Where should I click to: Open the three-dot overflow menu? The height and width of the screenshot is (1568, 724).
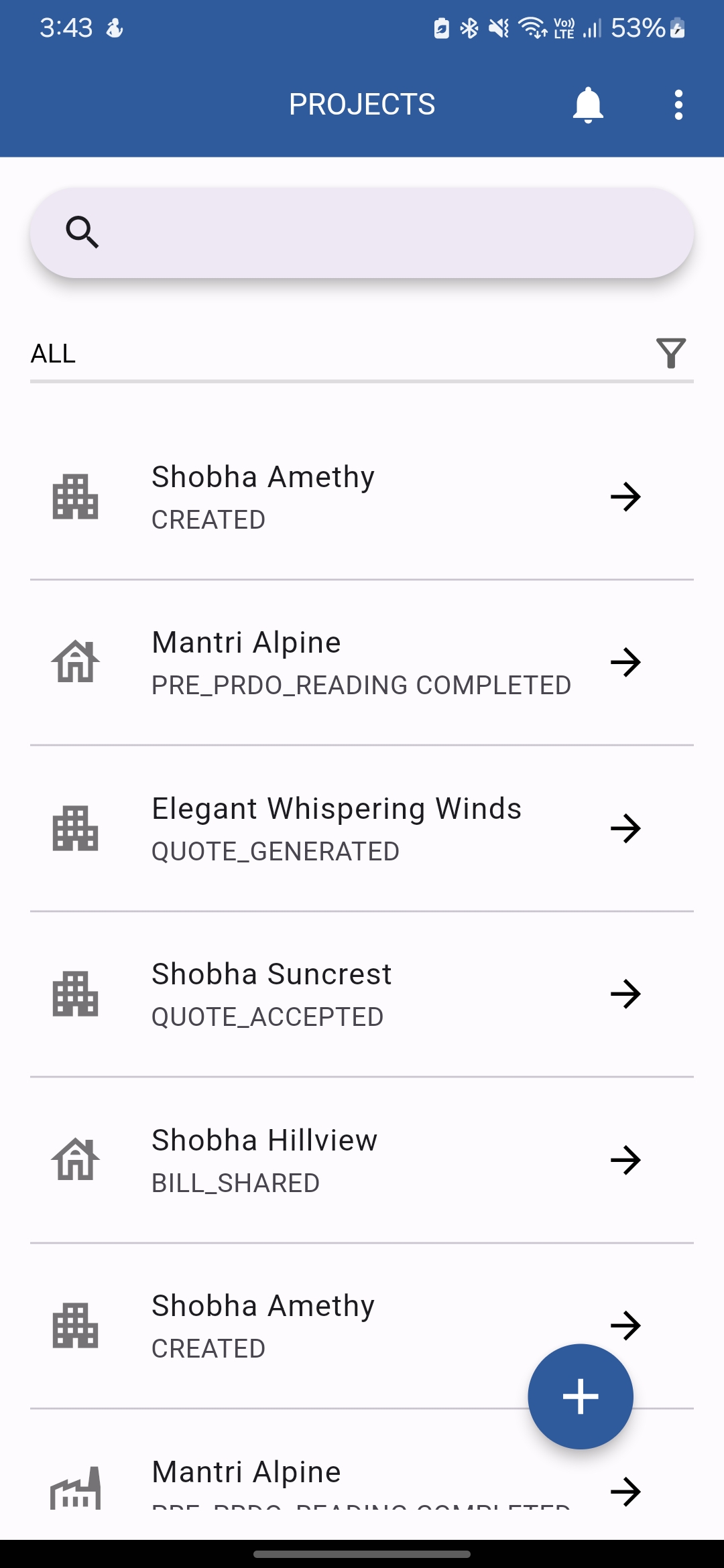678,105
